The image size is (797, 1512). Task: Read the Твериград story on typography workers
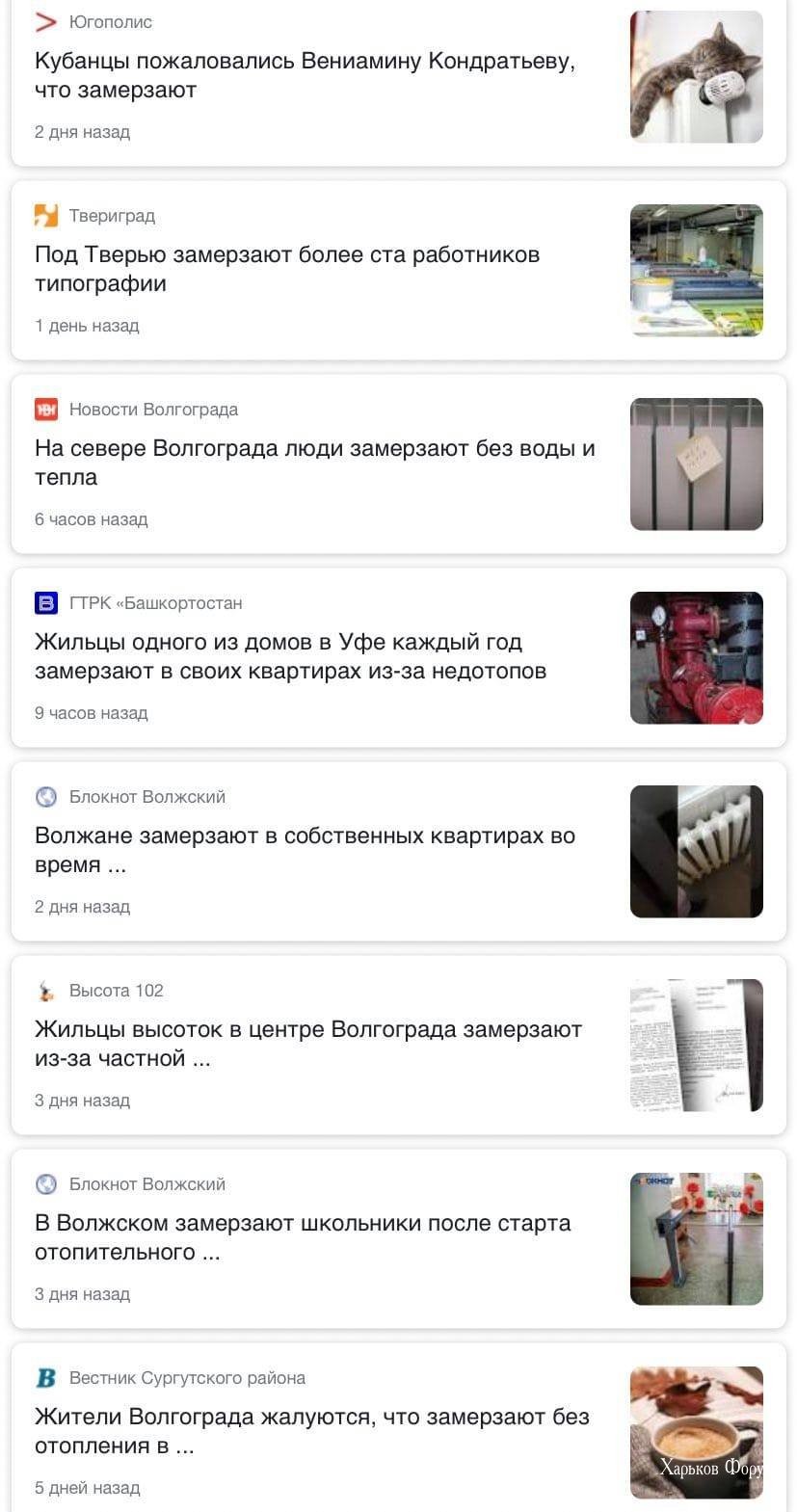[x=287, y=269]
